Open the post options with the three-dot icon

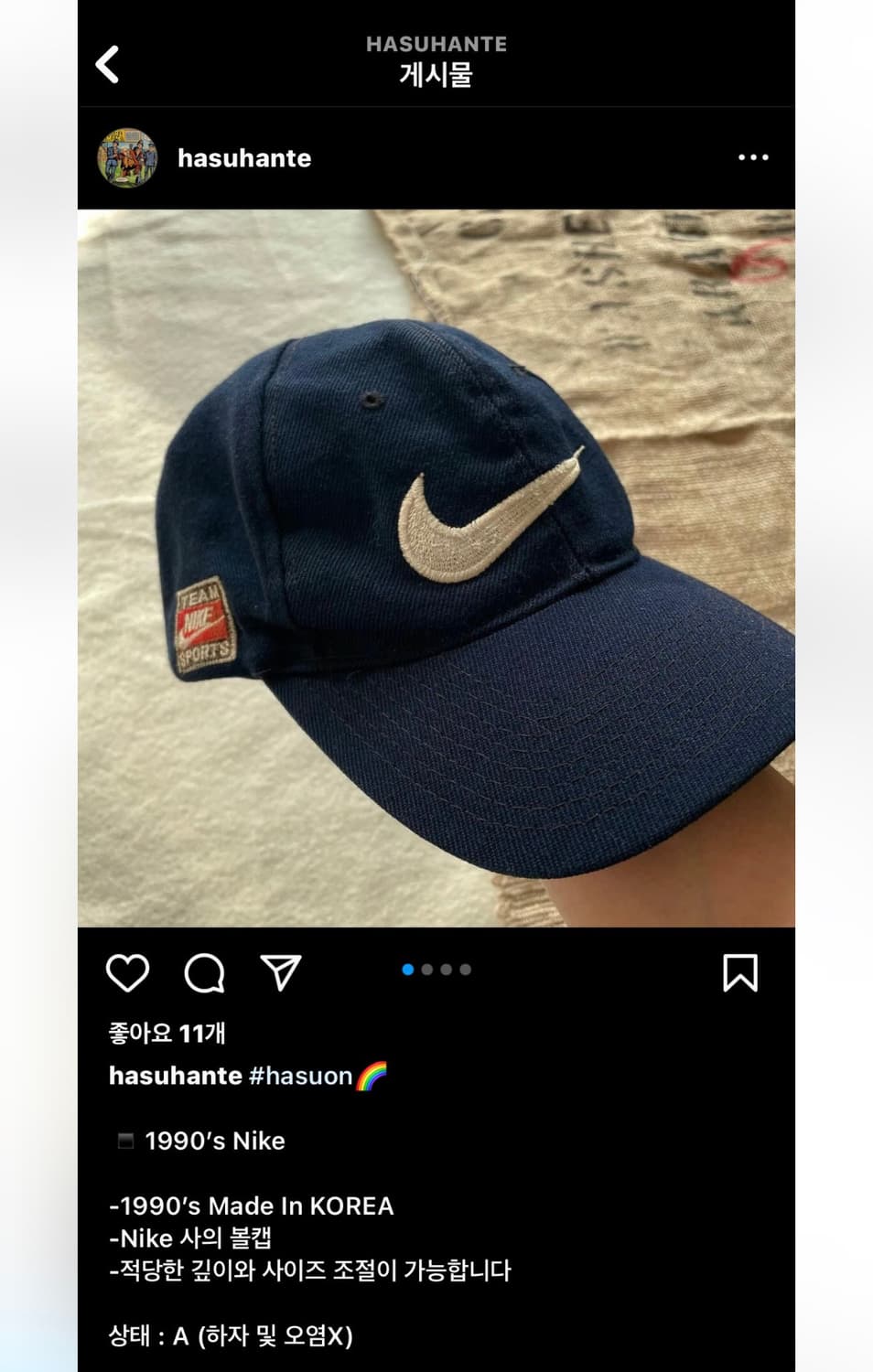tap(752, 156)
